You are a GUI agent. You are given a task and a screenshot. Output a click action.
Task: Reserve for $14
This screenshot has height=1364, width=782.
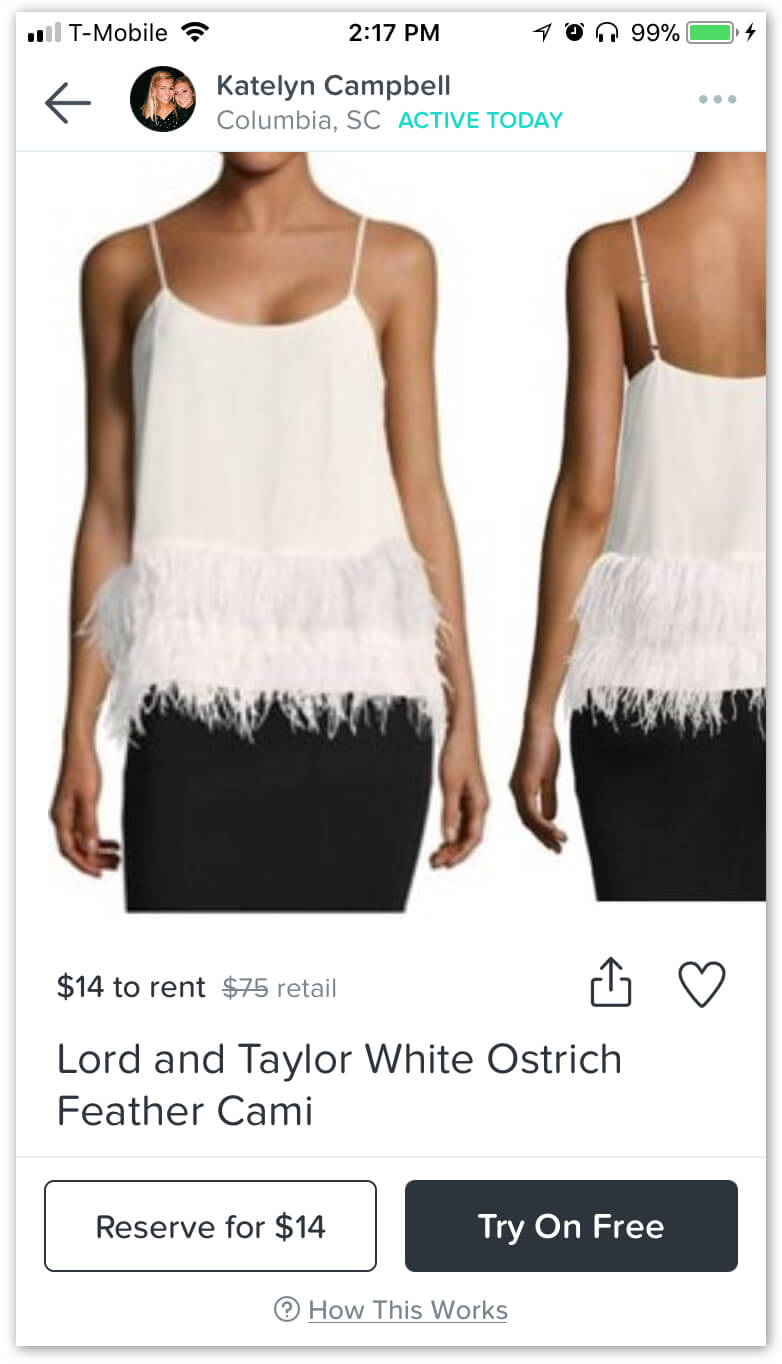(x=210, y=1226)
